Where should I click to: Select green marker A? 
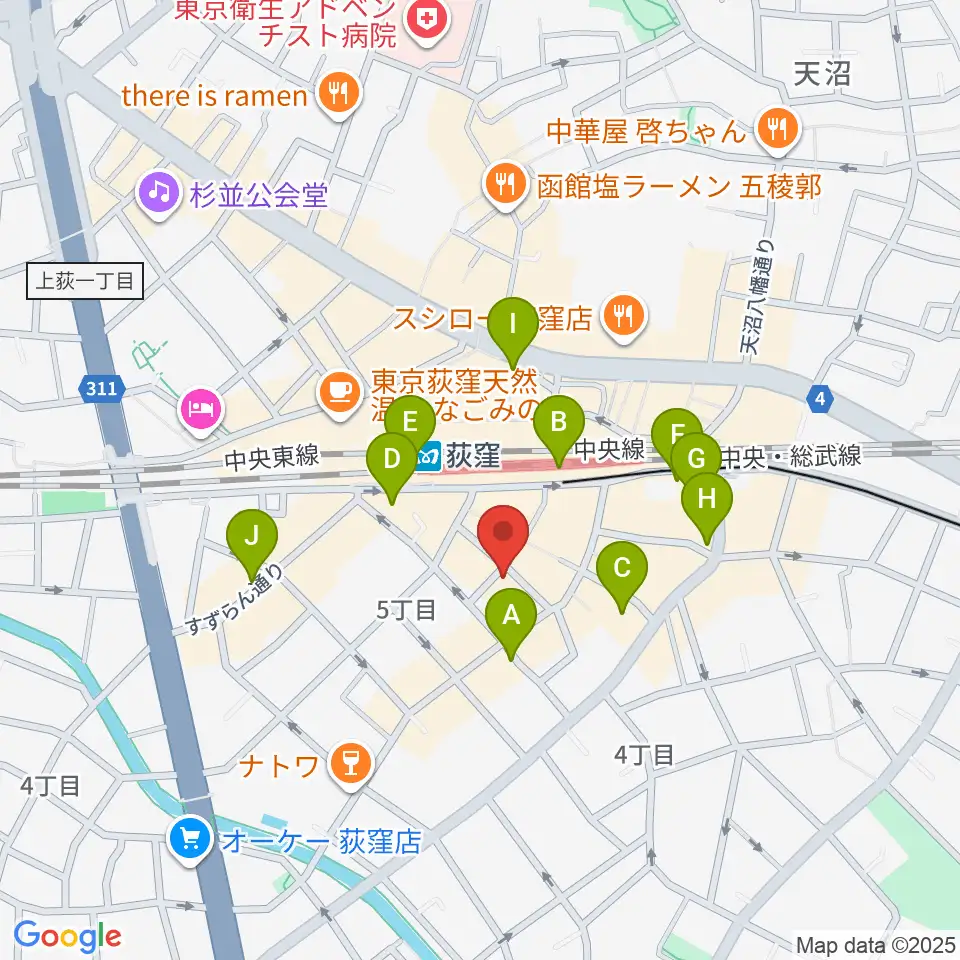pyautogui.click(x=511, y=622)
